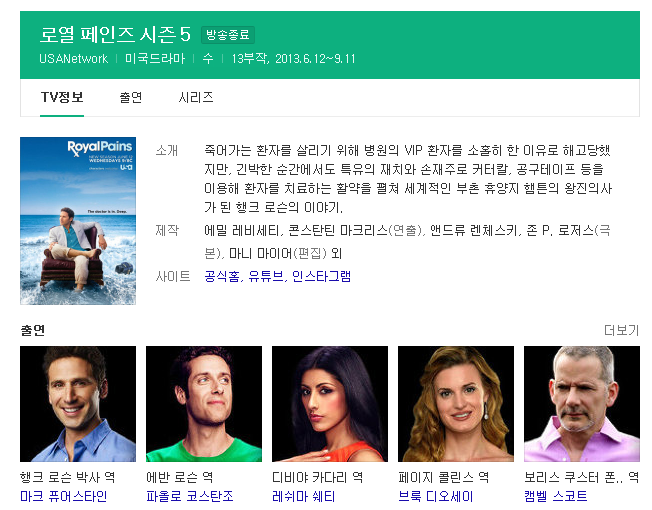
Task: Open actor link 파올로 코스탄조
Action: [x=190, y=496]
